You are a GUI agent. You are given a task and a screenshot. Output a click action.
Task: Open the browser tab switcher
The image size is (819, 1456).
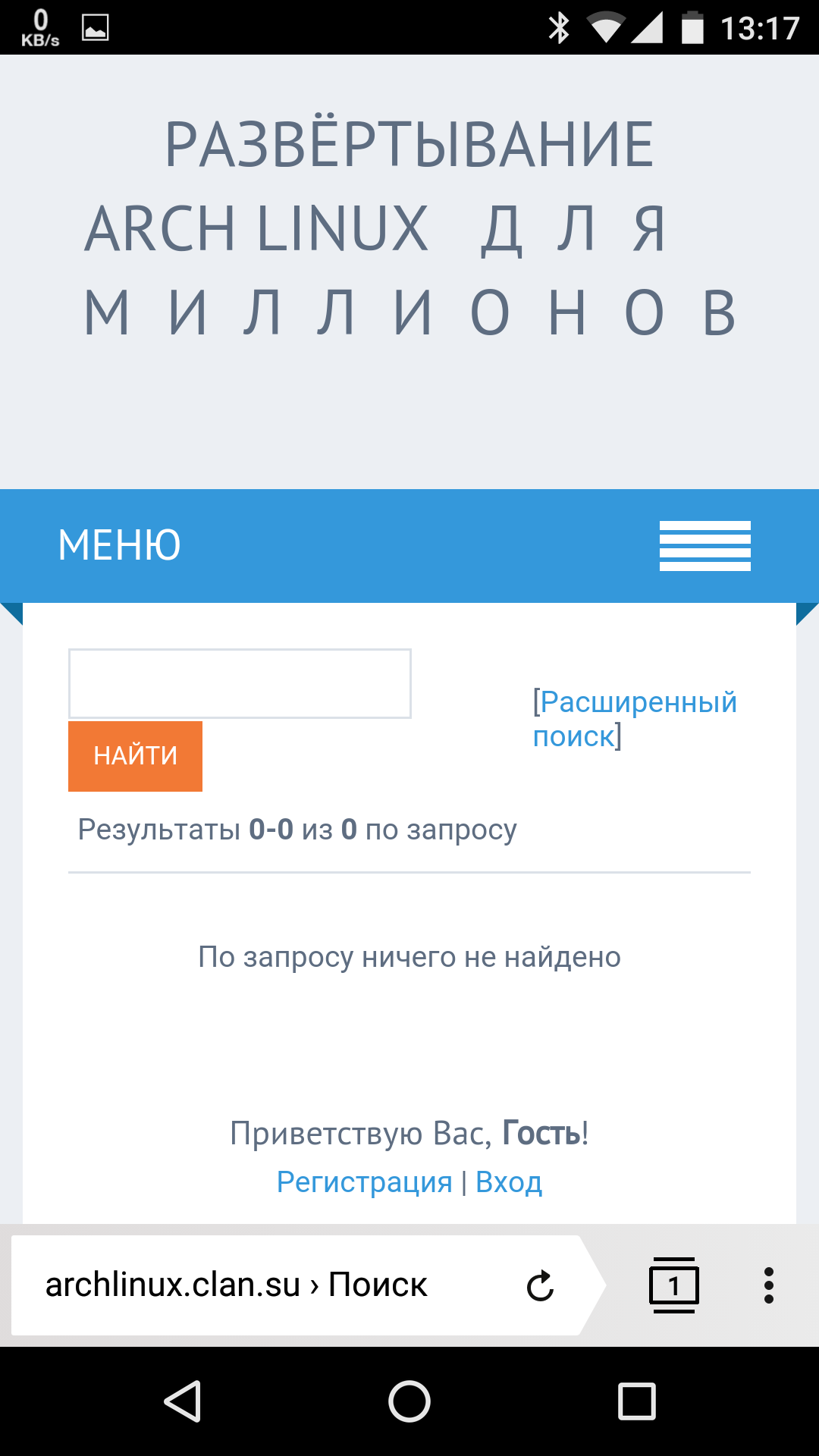[x=673, y=1285]
